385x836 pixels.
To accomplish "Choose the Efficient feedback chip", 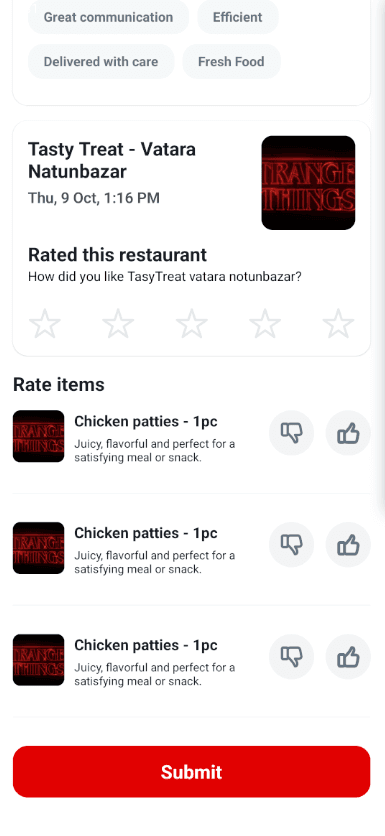I will [x=237, y=17].
